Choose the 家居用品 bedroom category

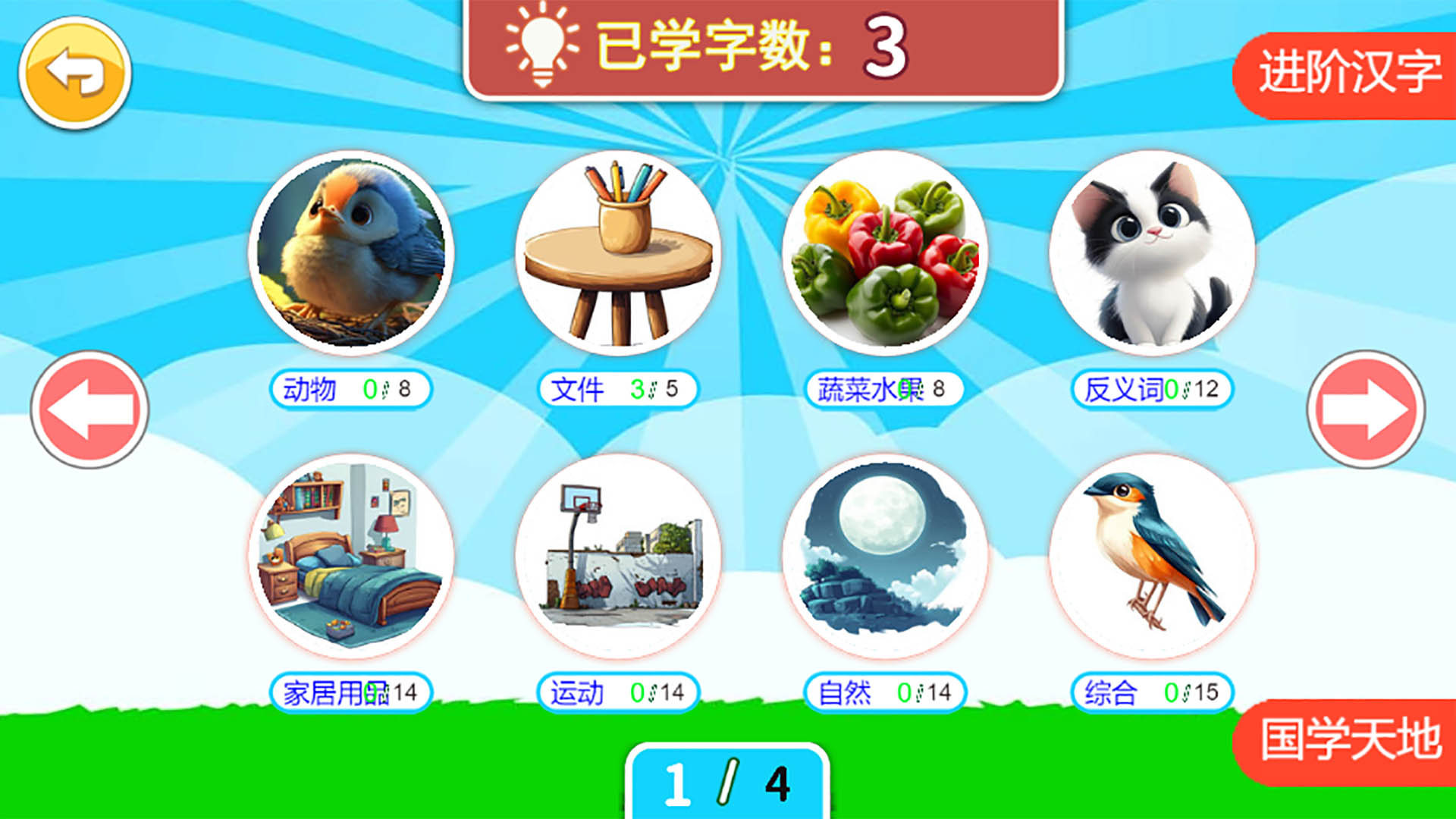point(351,557)
